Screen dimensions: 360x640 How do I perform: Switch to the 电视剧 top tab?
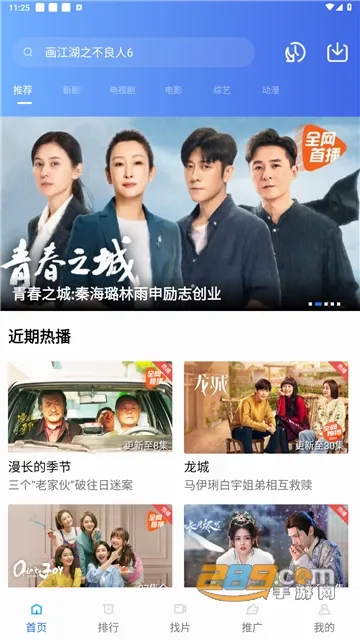pos(122,90)
